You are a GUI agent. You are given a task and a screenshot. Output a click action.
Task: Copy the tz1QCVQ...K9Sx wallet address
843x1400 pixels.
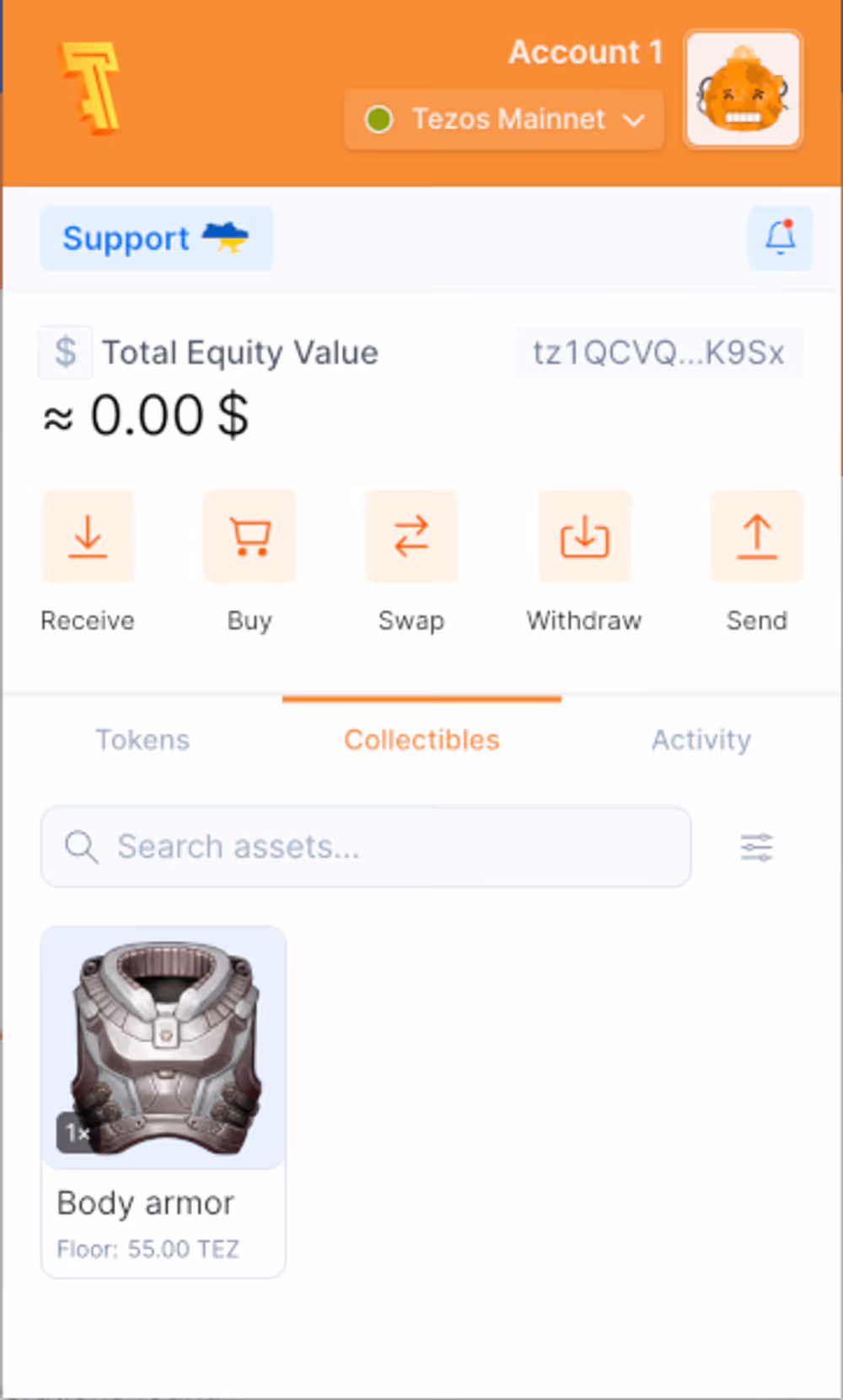tap(658, 353)
